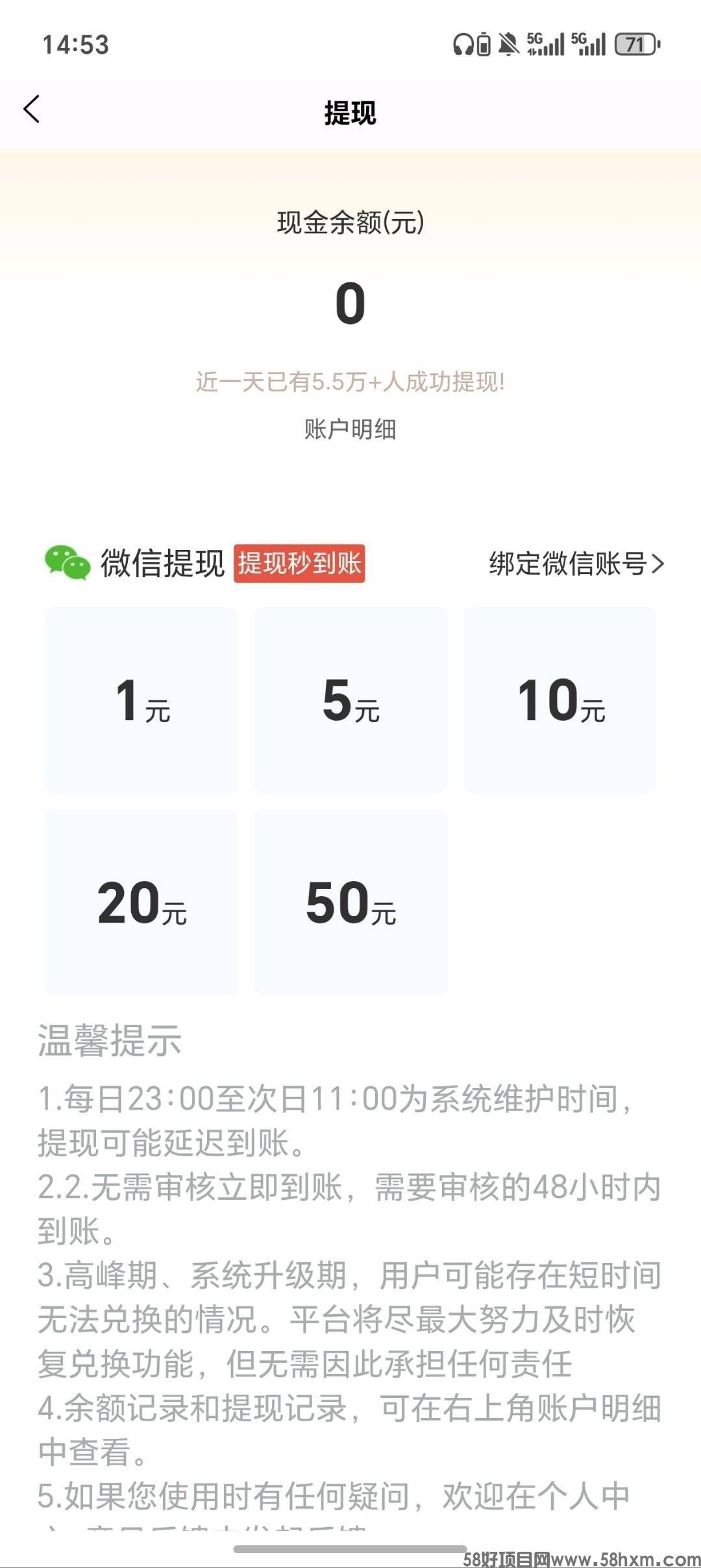Select the 1元 withdrawal amount
The width and height of the screenshot is (701, 1568).
[x=140, y=699]
